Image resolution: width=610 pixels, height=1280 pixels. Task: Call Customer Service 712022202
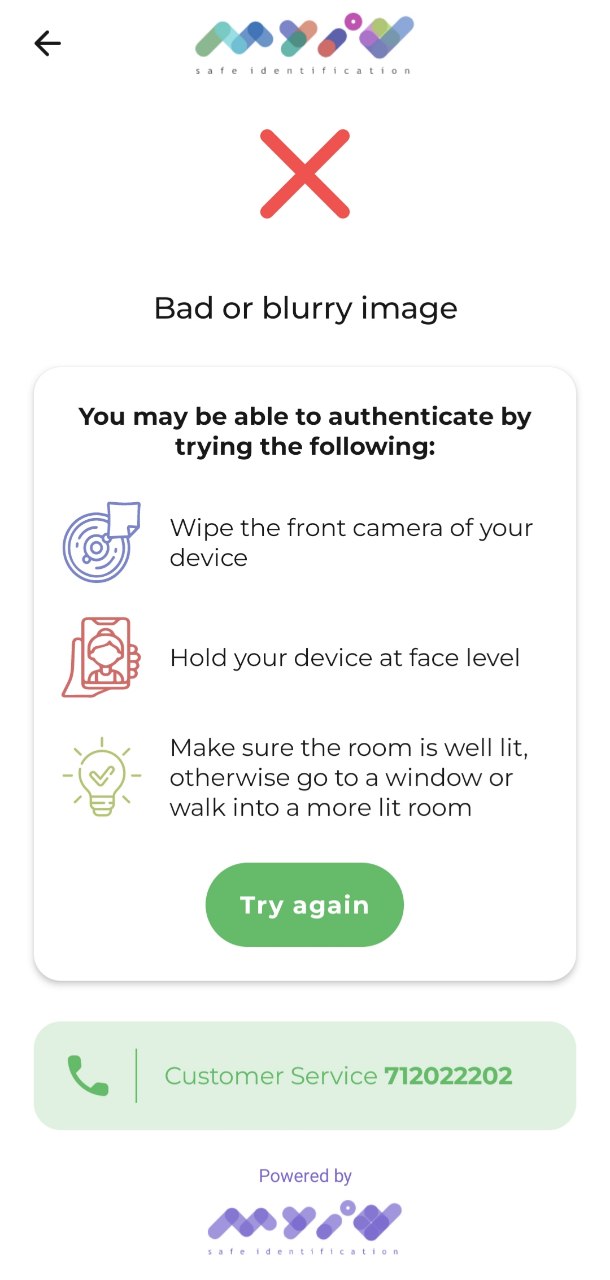coord(305,1076)
